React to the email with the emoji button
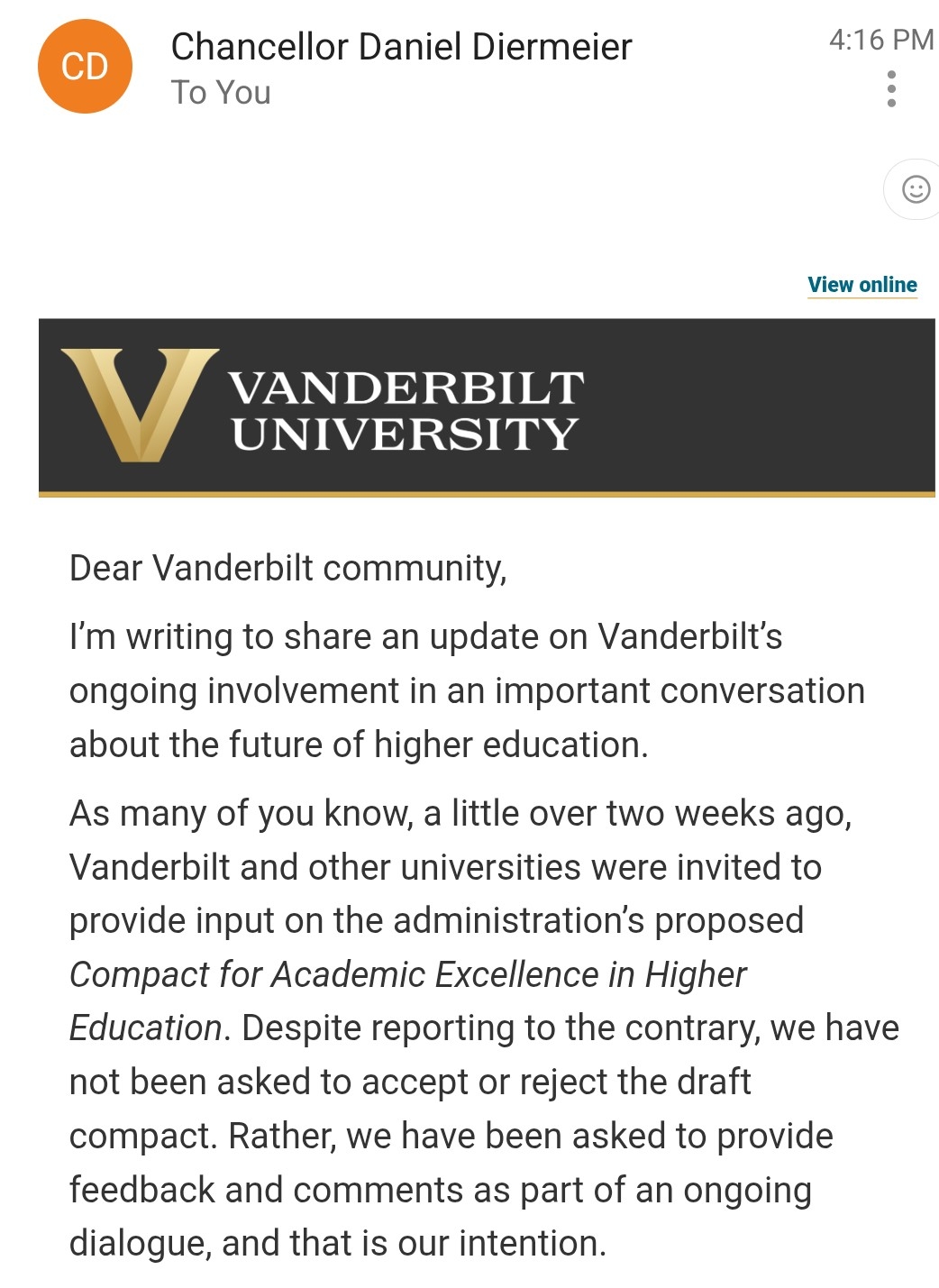Viewport: 939px width, 1288px height. click(916, 189)
